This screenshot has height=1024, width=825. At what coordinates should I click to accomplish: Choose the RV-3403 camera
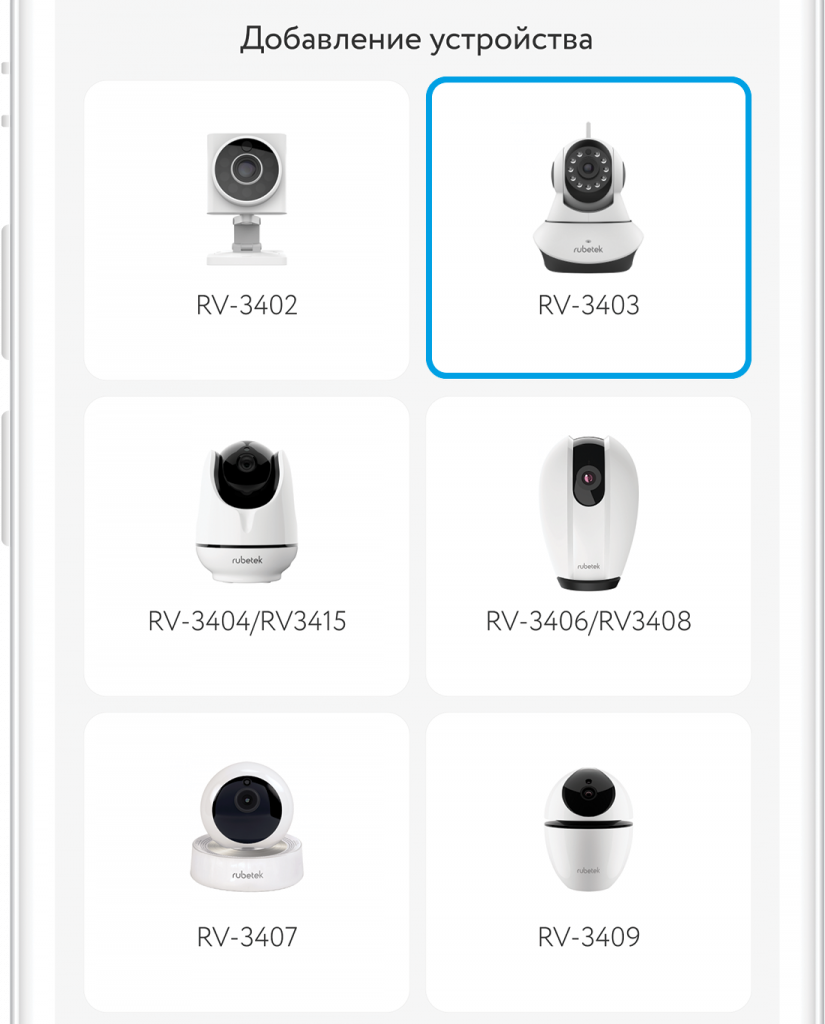pos(588,230)
